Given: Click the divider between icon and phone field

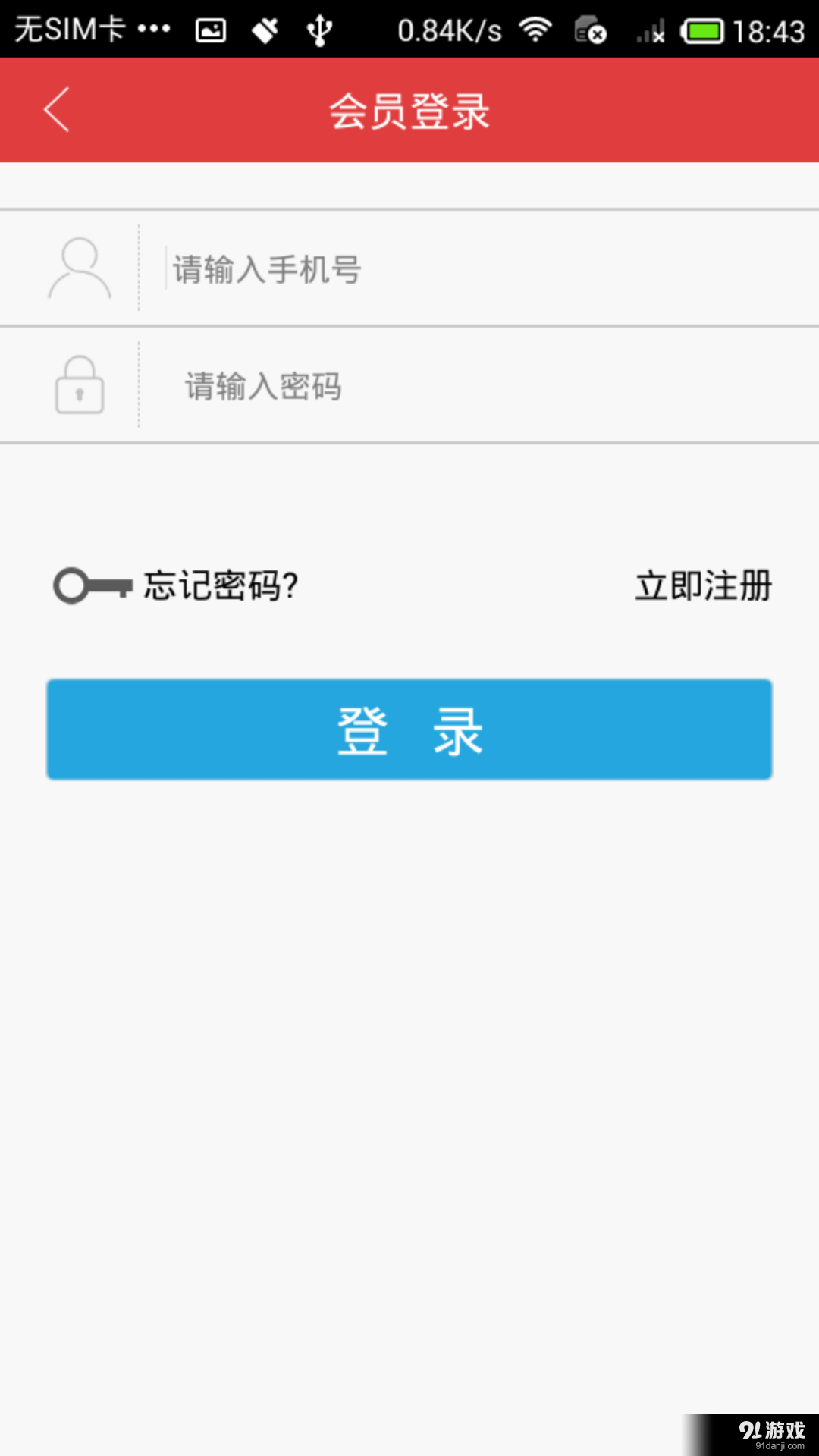Looking at the screenshot, I should (139, 268).
